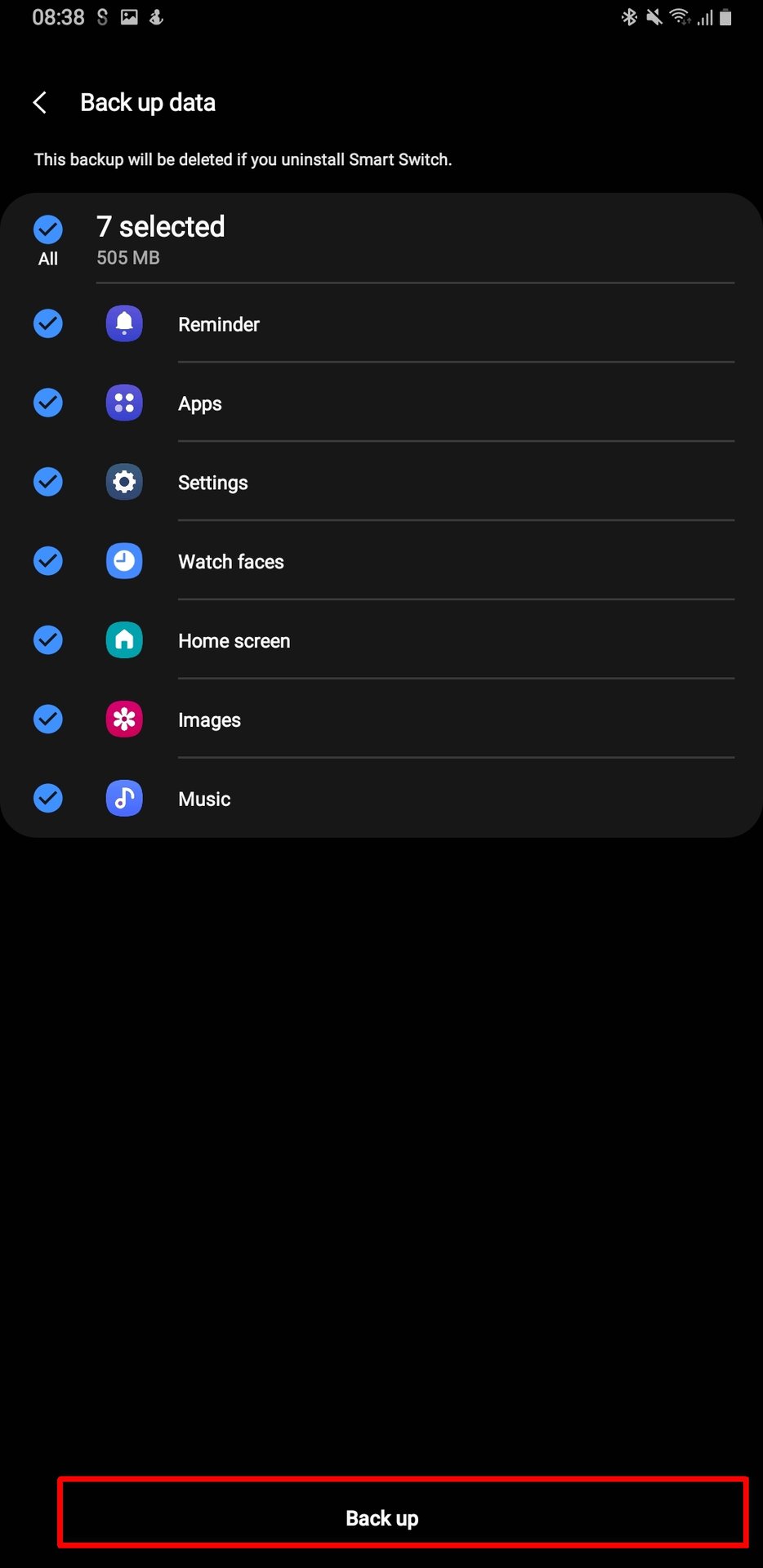Uncheck the All checkbox

(48, 230)
